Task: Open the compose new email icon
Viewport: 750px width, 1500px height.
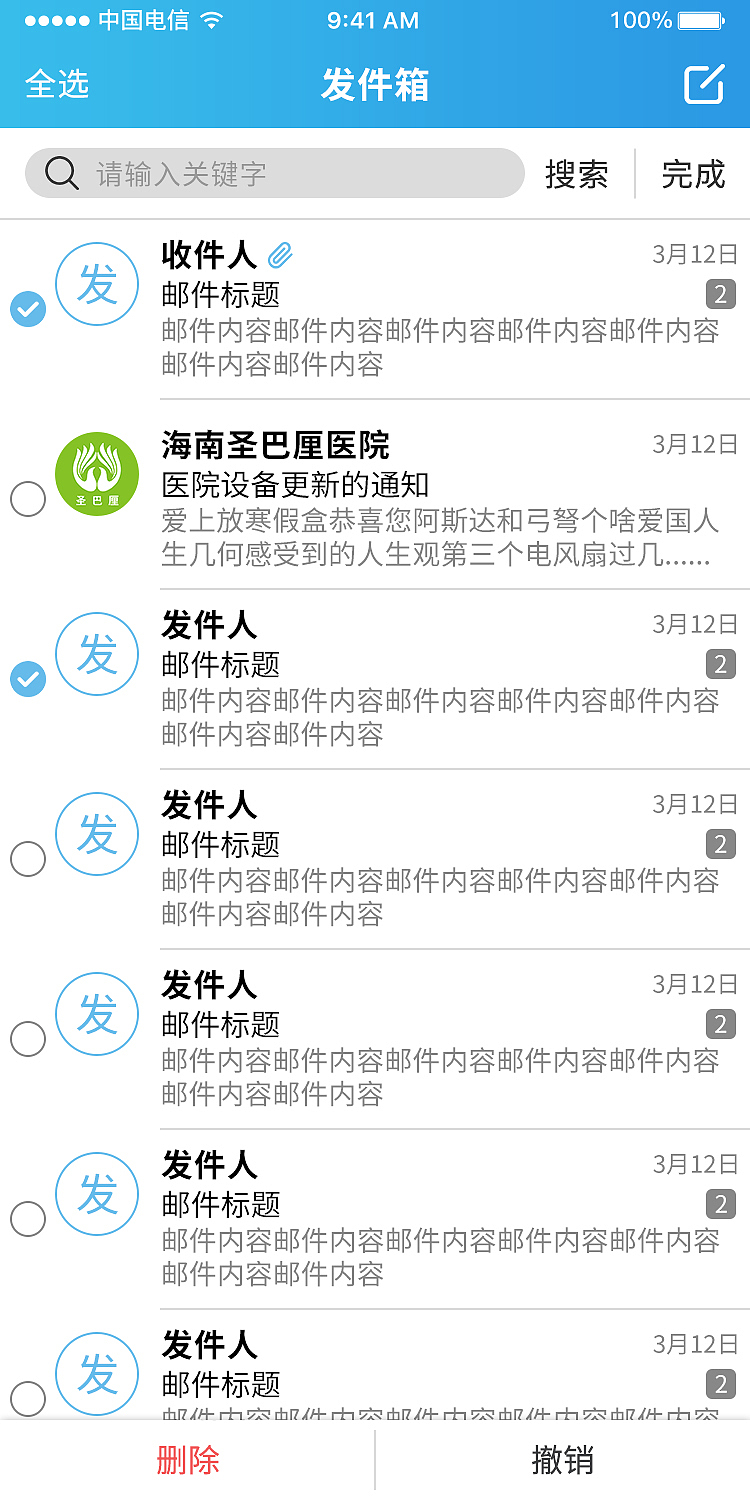Action: [x=704, y=85]
